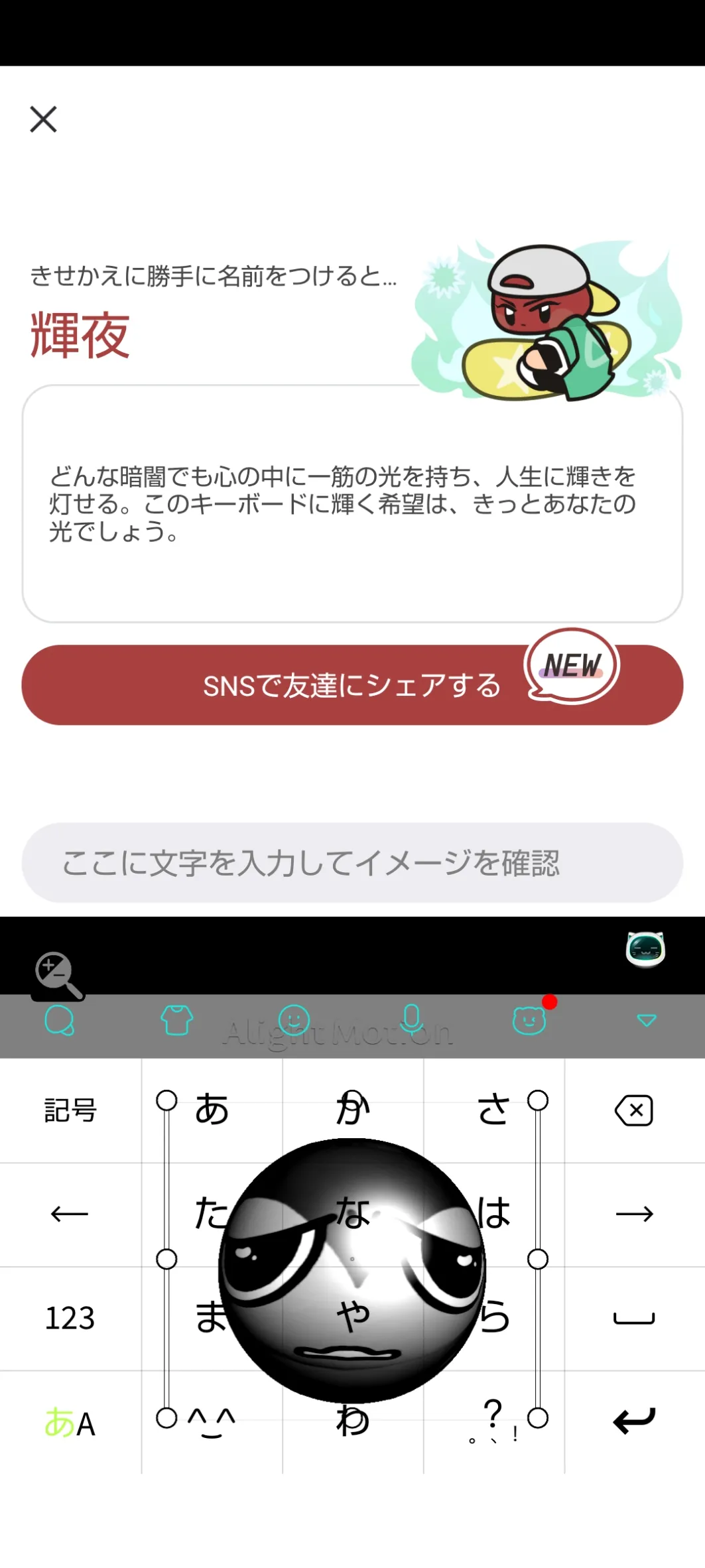Tap the さ kana key

pyautogui.click(x=494, y=1110)
